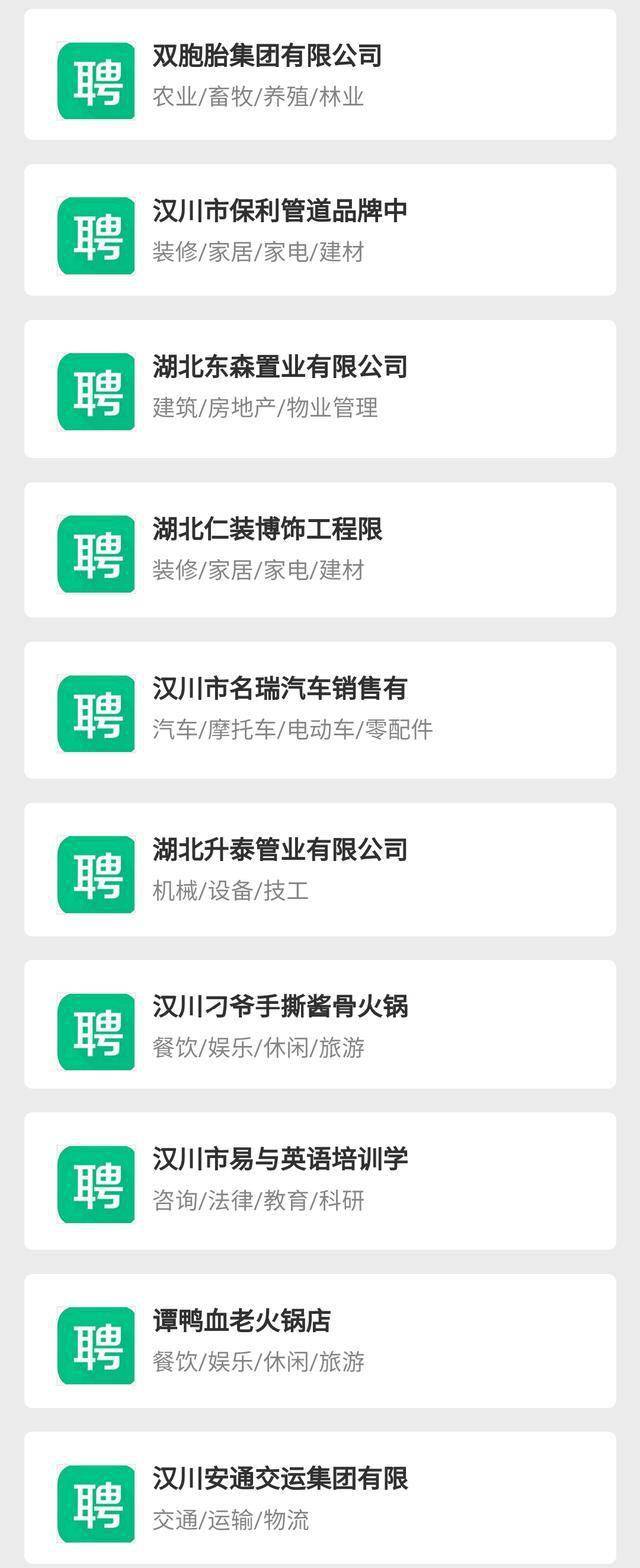View 汉川刁爷手撕酱骨火锅 recruiter

click(x=320, y=1025)
